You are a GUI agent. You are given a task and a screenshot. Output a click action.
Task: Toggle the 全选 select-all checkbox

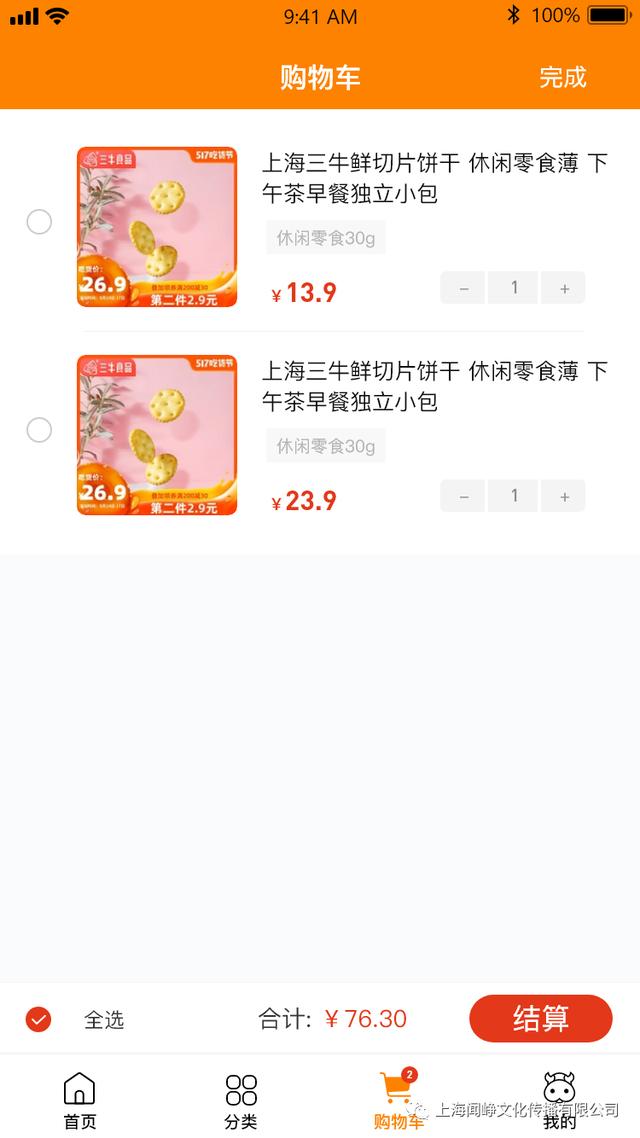pyautogui.click(x=39, y=1019)
